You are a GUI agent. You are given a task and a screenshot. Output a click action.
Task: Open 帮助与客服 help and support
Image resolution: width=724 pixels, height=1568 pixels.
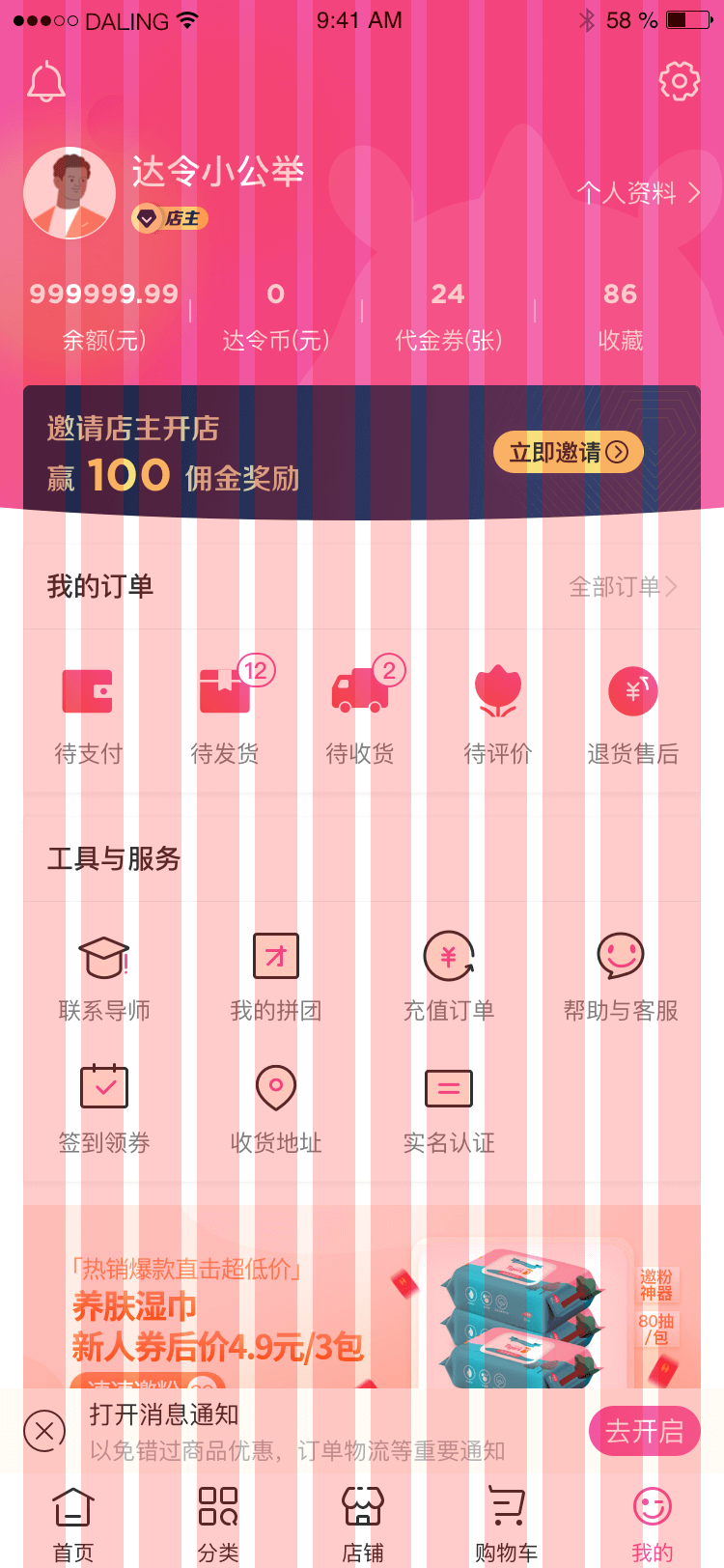tap(621, 977)
